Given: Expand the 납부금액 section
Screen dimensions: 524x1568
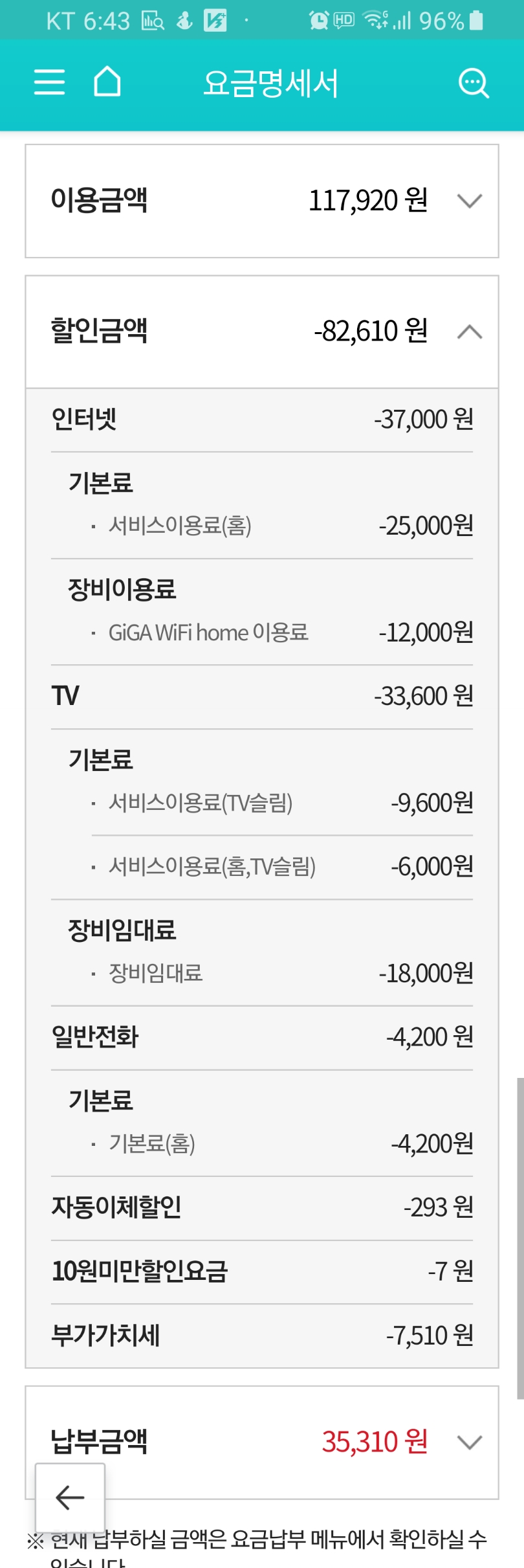Looking at the screenshot, I should [470, 1442].
